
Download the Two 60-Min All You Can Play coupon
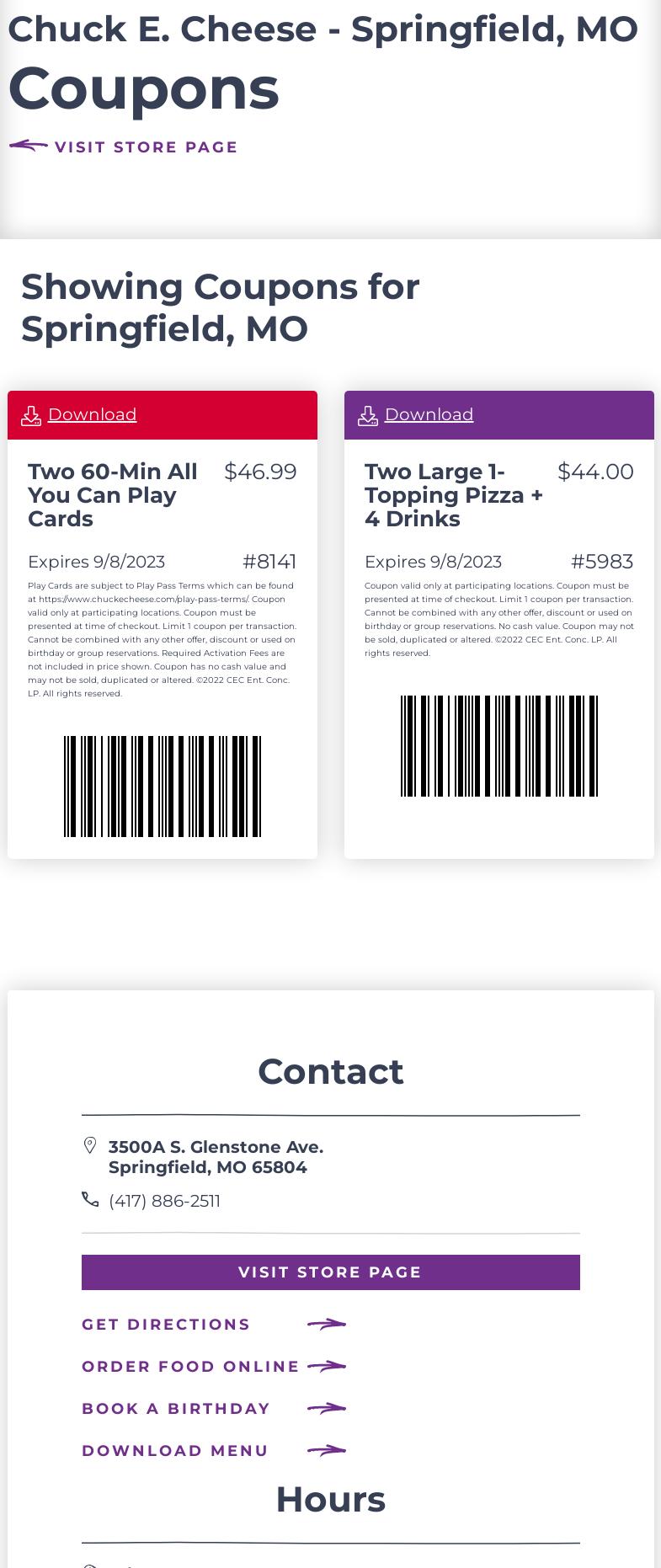pyautogui.click(x=92, y=415)
